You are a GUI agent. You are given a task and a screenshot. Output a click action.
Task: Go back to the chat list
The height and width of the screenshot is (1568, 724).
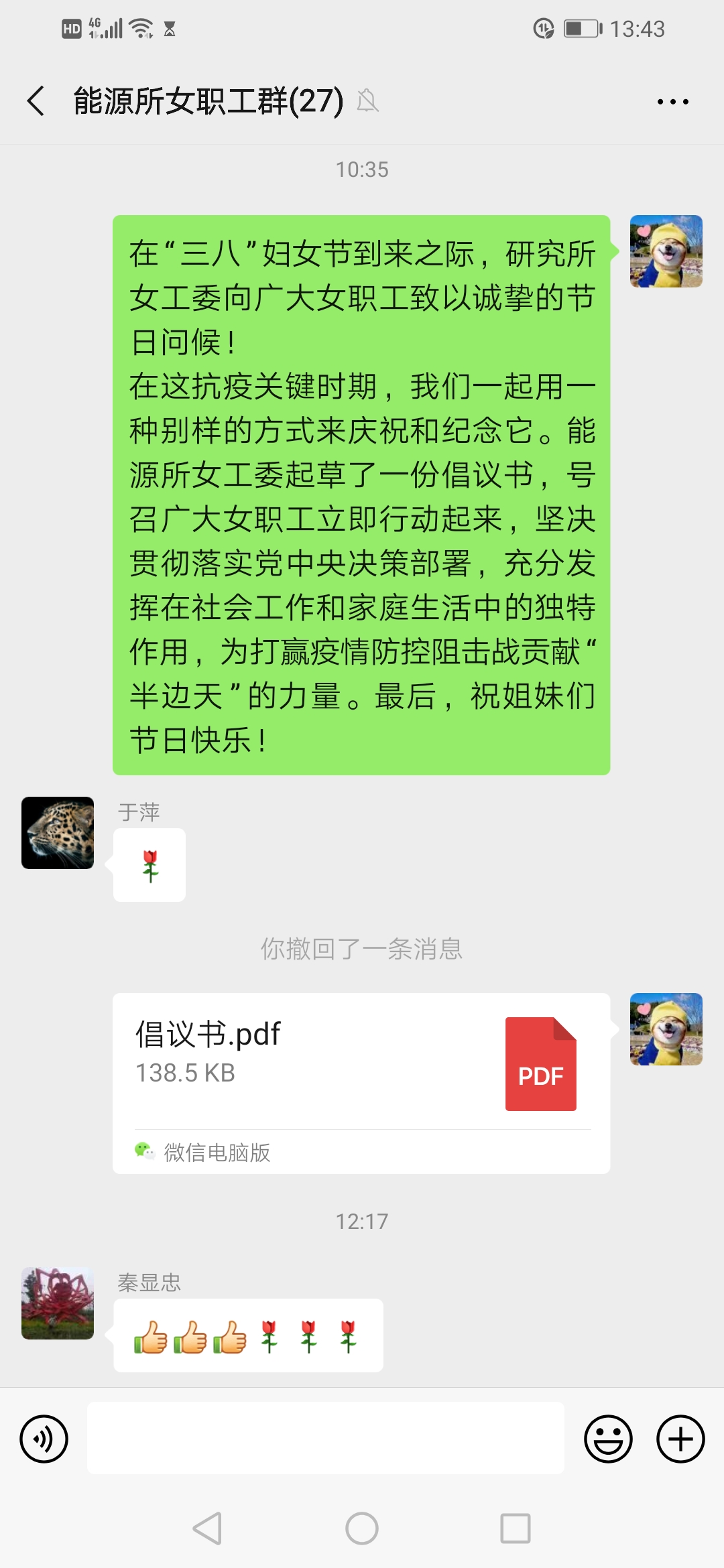pos(36,101)
